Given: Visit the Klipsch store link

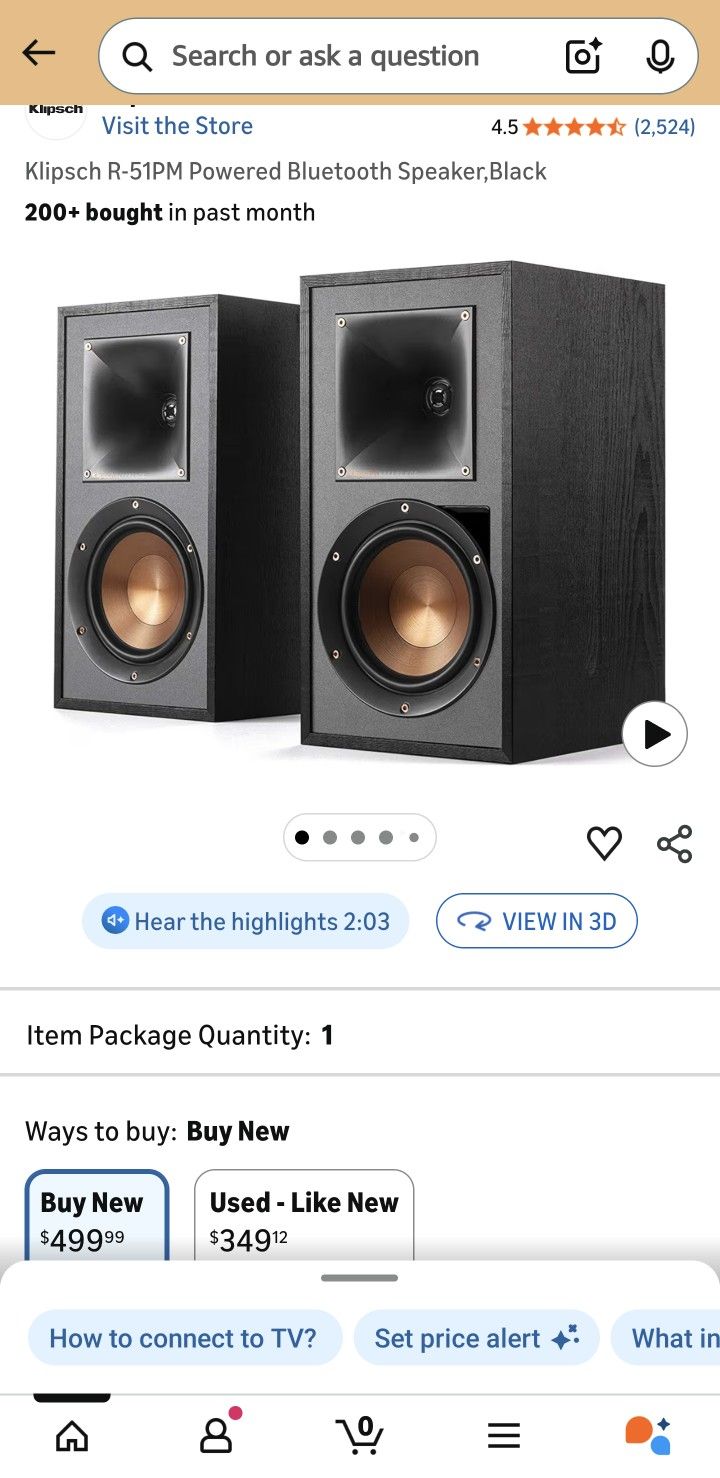Looking at the screenshot, I should point(177,126).
